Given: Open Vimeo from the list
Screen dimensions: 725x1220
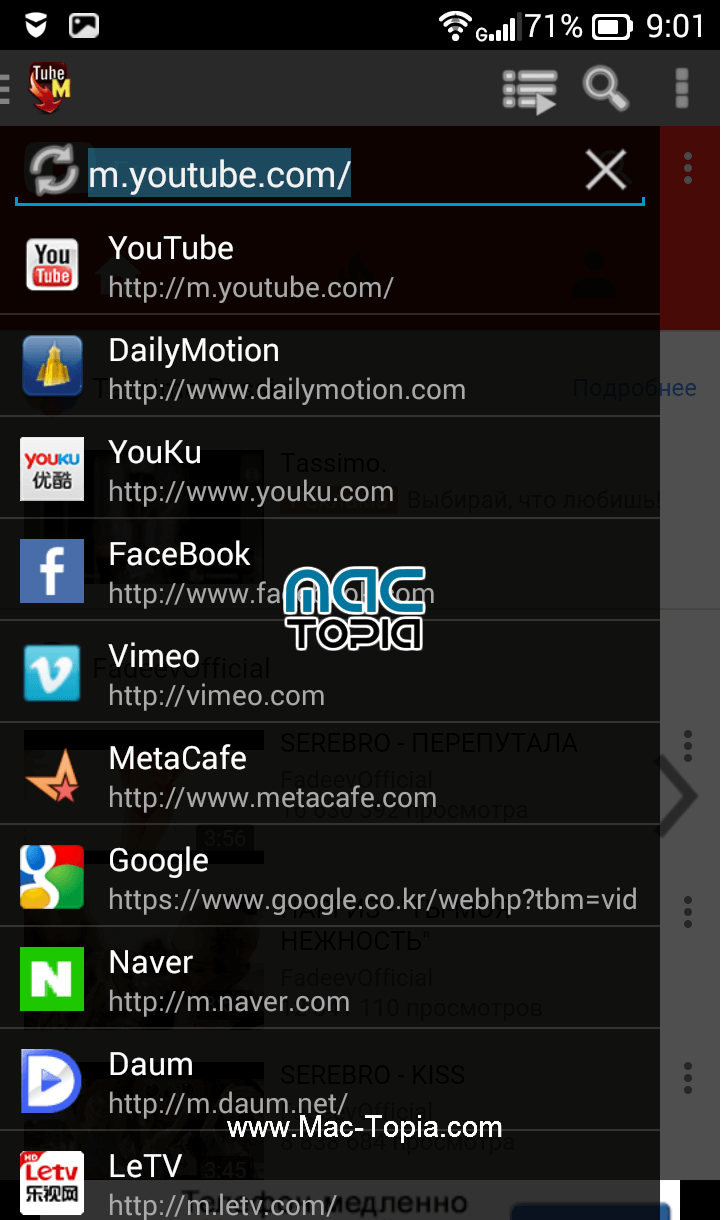Looking at the screenshot, I should [x=330, y=674].
